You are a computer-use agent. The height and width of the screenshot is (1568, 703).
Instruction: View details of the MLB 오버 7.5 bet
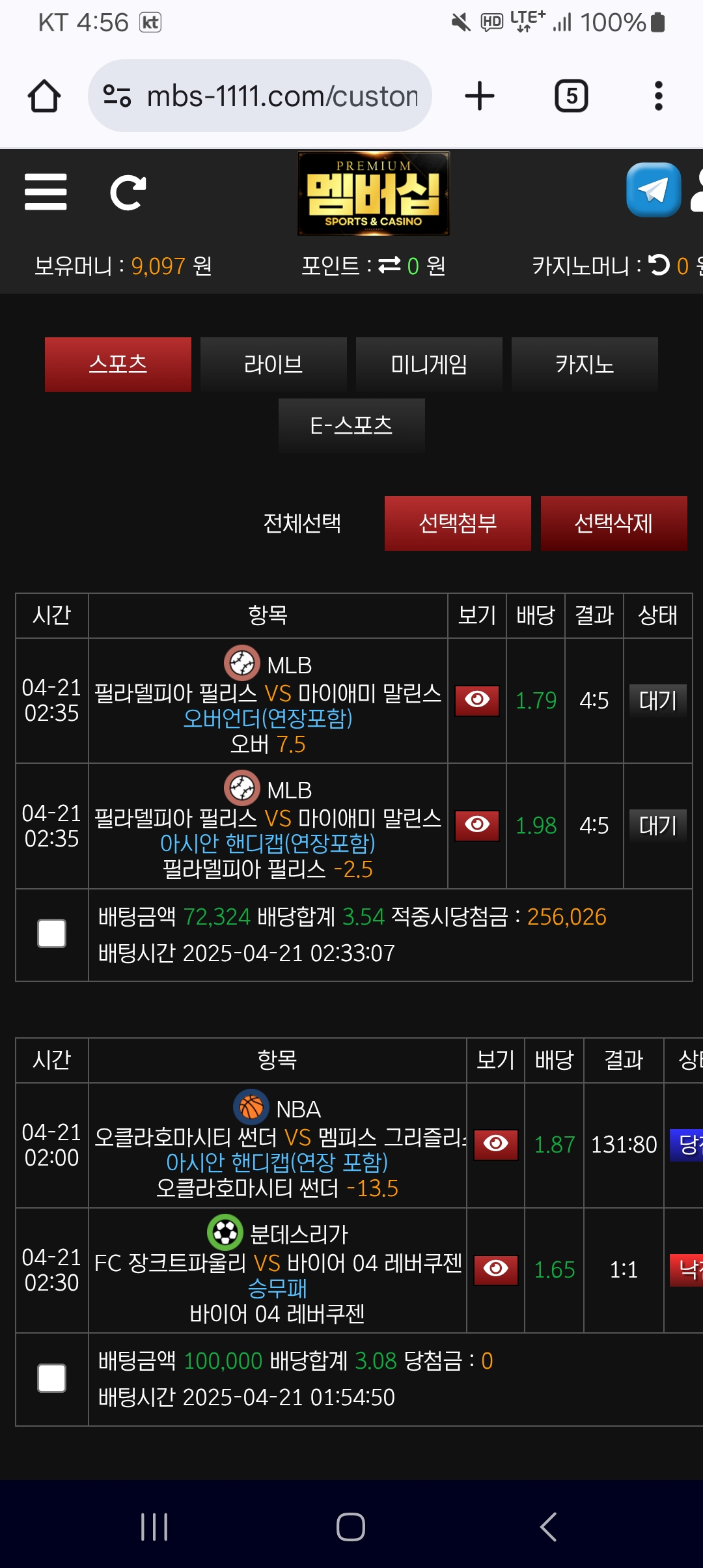tap(477, 701)
